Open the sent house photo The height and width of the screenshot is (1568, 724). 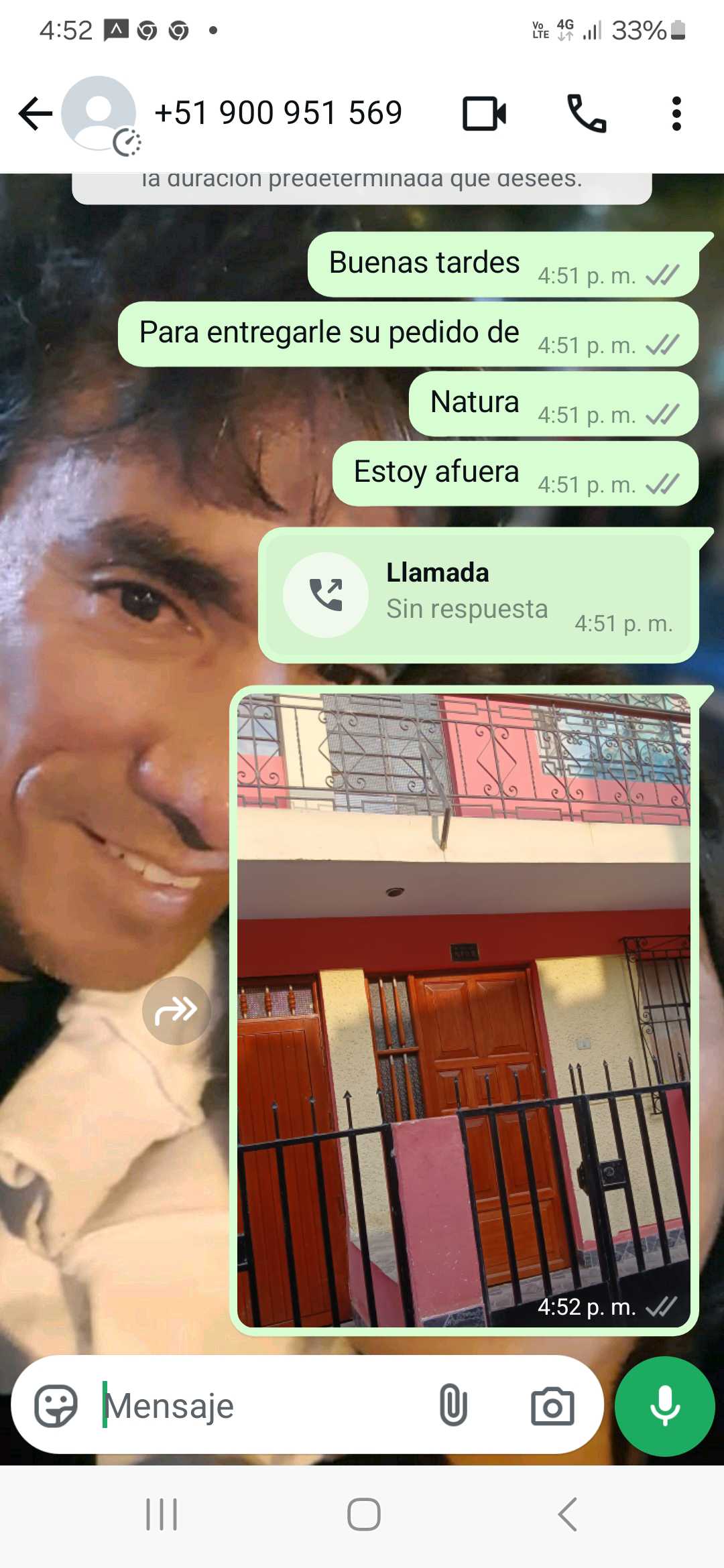[464, 1010]
